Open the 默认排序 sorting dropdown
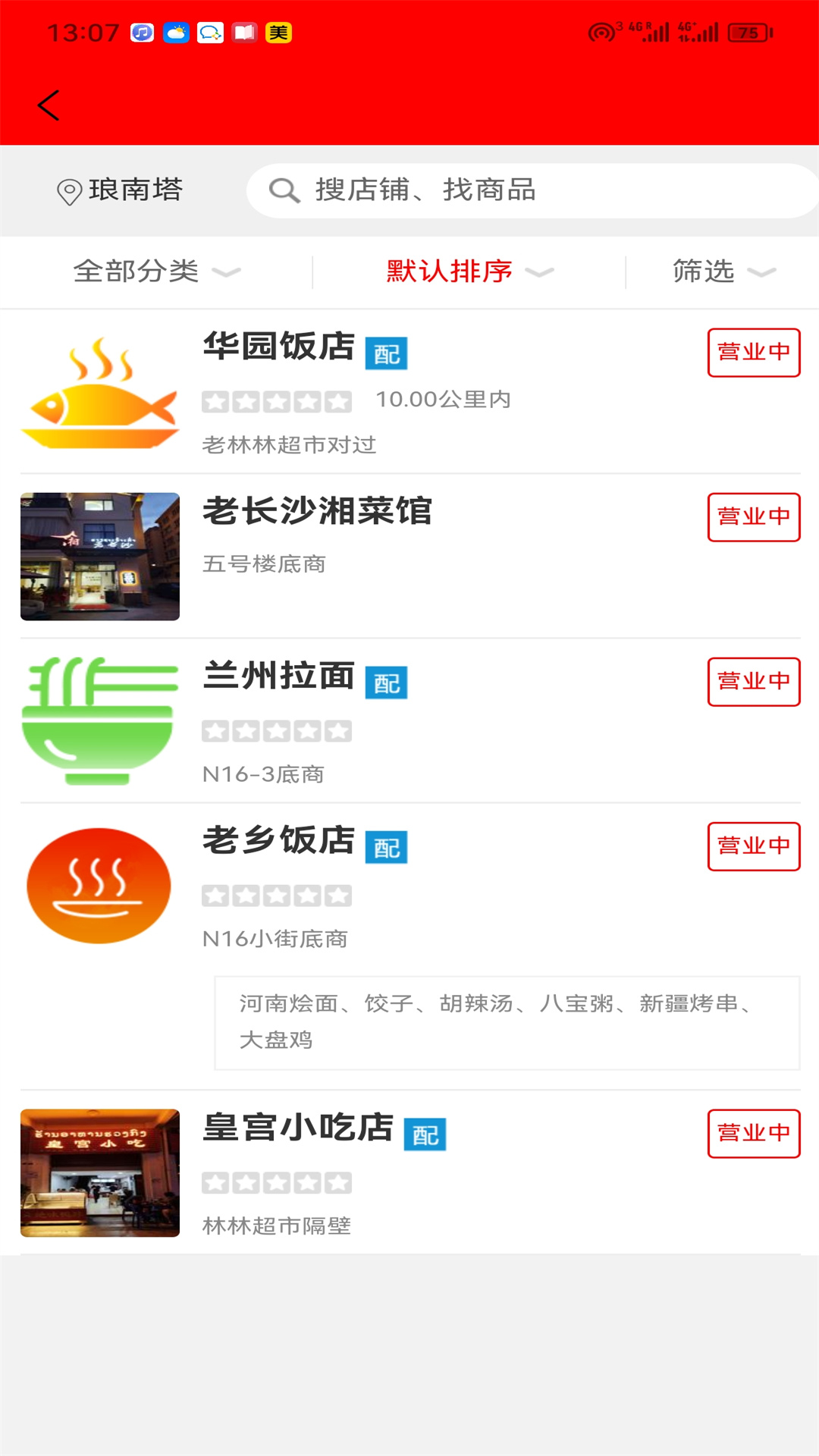Screen dimensions: 819x1456 pyautogui.click(x=469, y=271)
